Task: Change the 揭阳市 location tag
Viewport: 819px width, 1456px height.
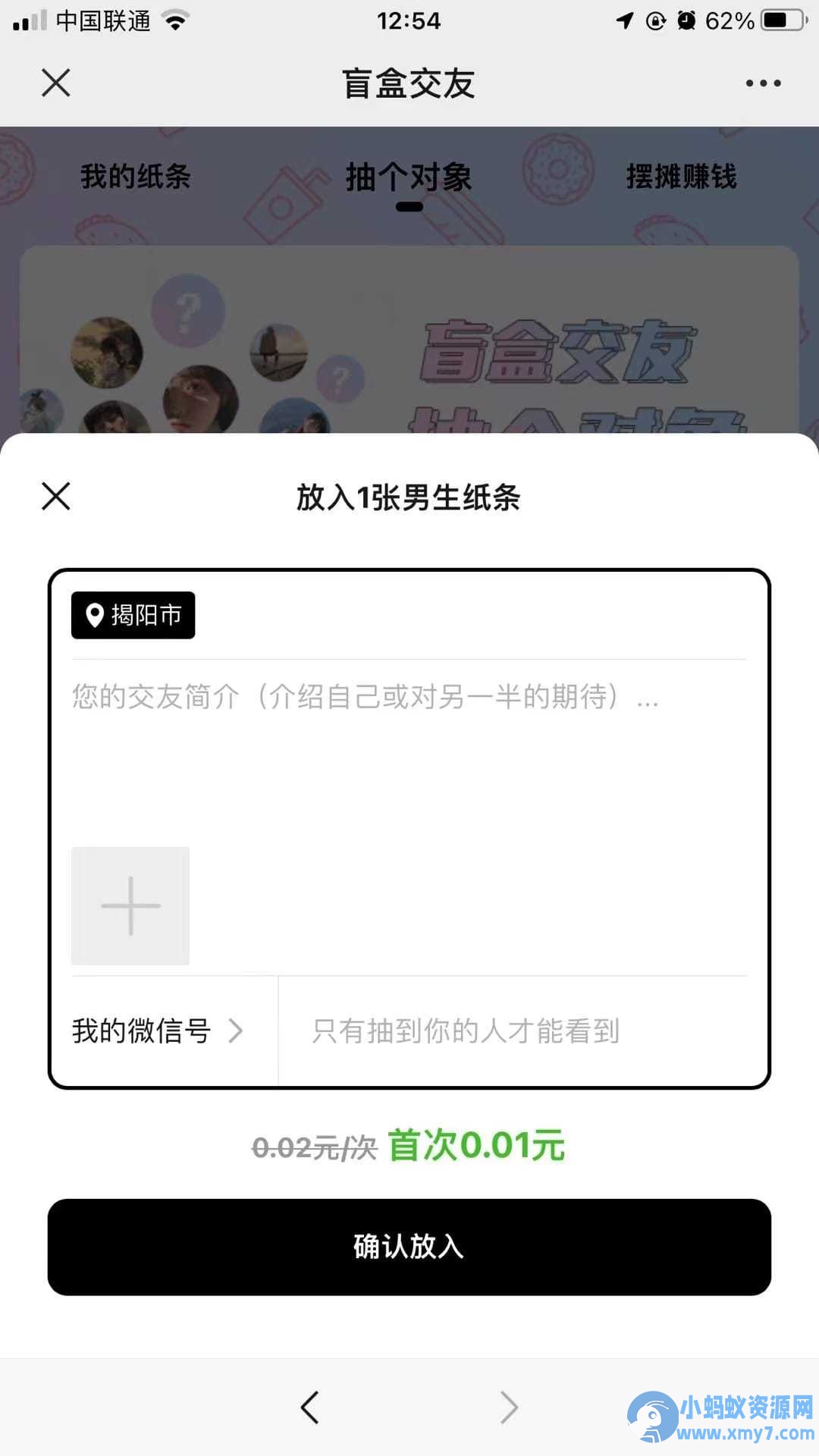Action: pos(133,615)
